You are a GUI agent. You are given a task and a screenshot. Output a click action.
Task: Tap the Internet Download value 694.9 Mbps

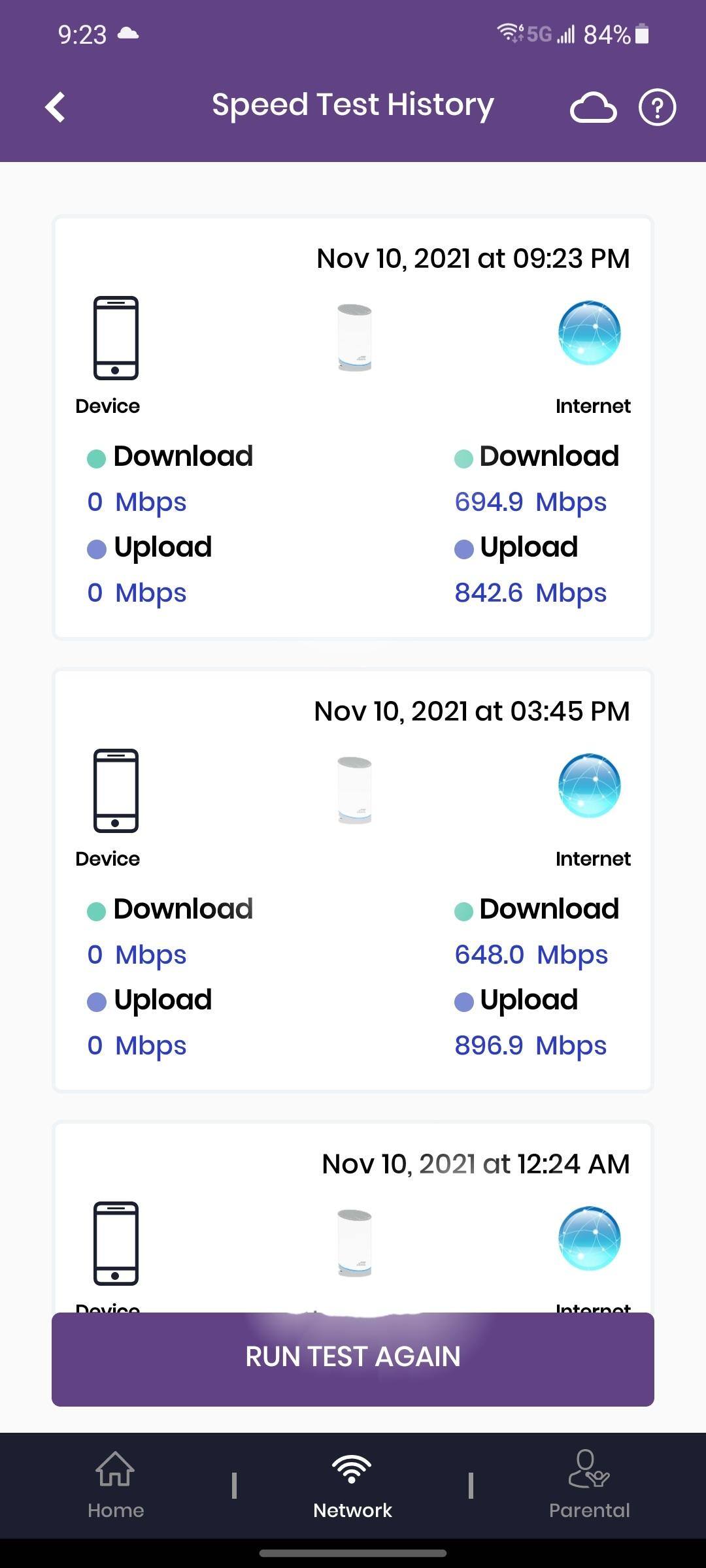click(531, 501)
